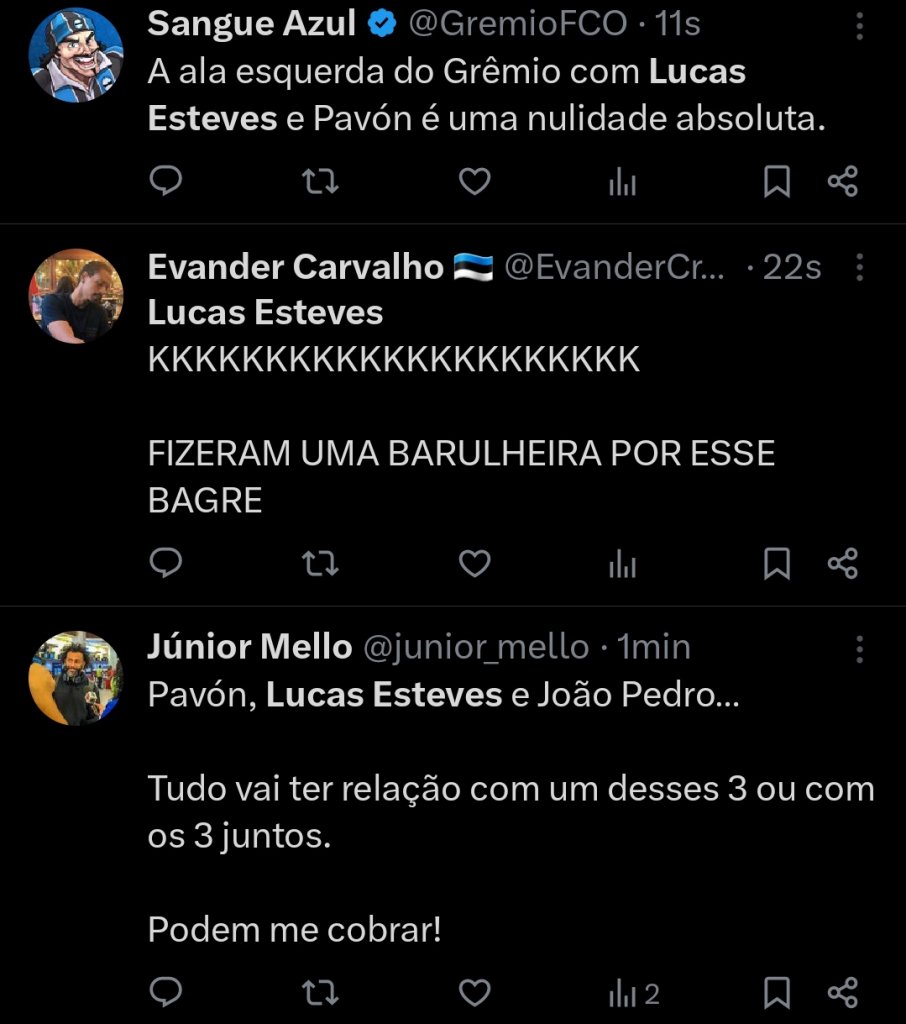View analytics of Sangue Azul's tweet
Image resolution: width=906 pixels, height=1024 pixels.
click(x=622, y=182)
